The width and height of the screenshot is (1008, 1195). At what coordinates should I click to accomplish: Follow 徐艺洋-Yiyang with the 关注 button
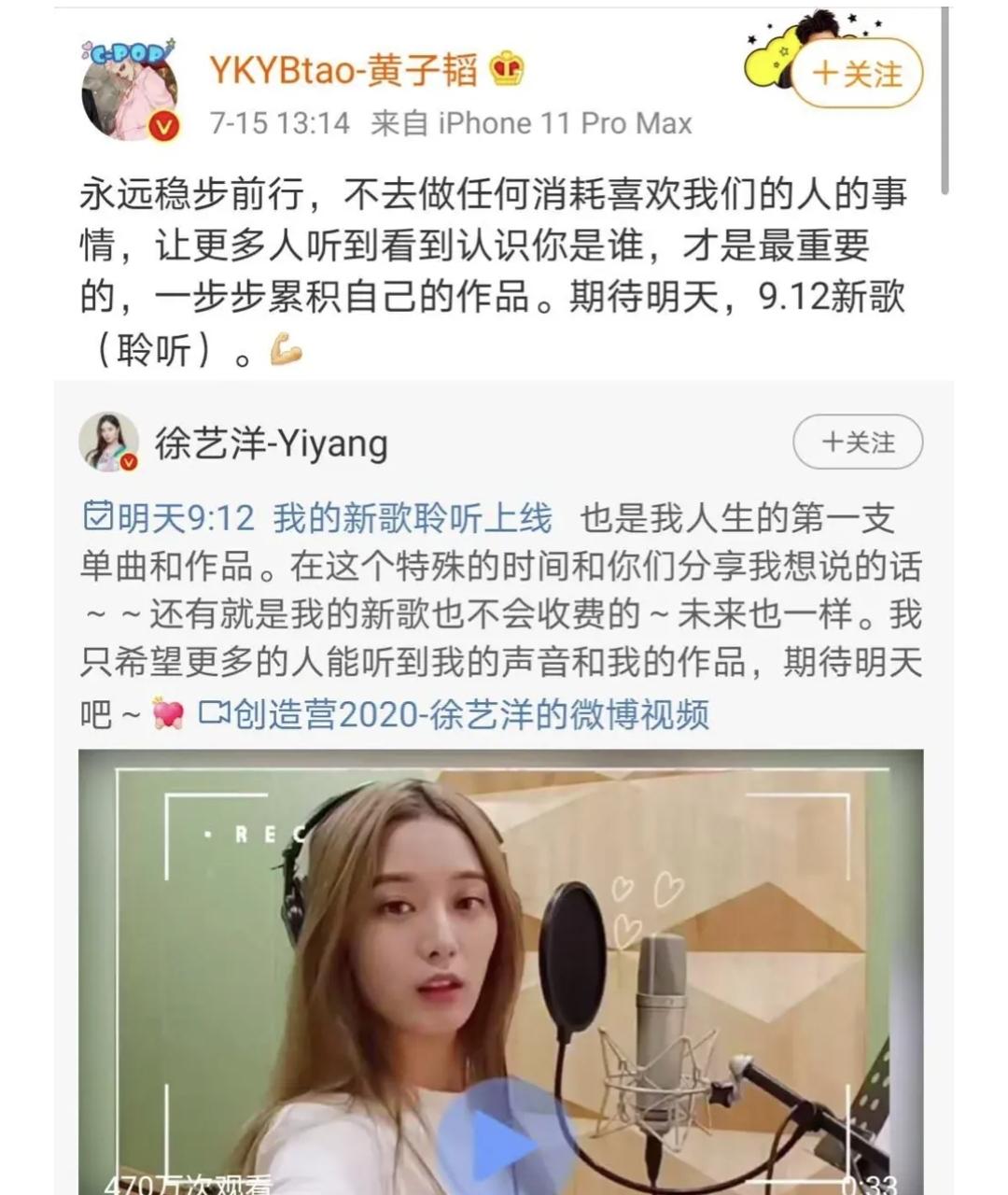pos(857,442)
